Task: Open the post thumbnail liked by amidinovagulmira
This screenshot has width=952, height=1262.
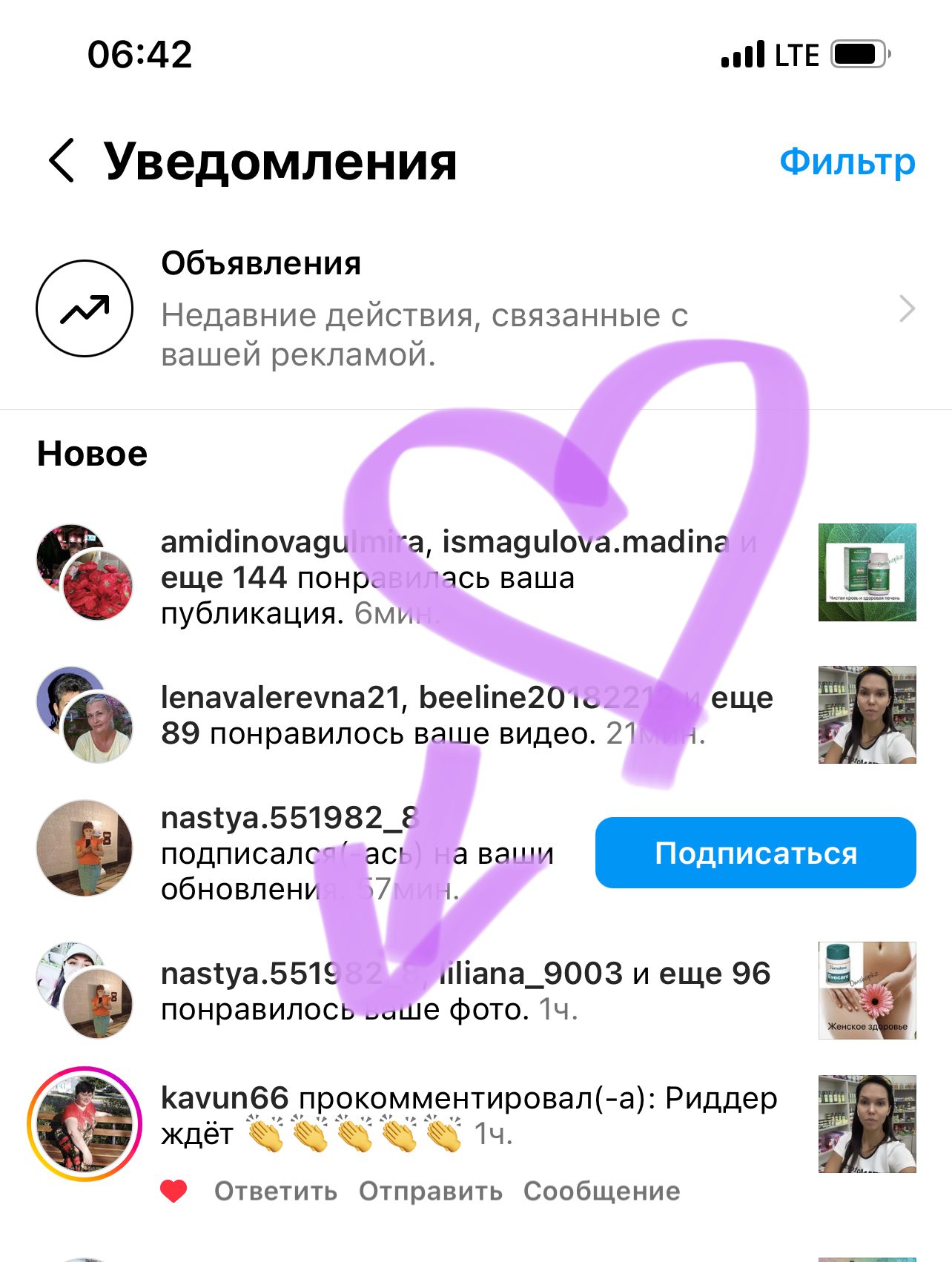Action: [866, 572]
